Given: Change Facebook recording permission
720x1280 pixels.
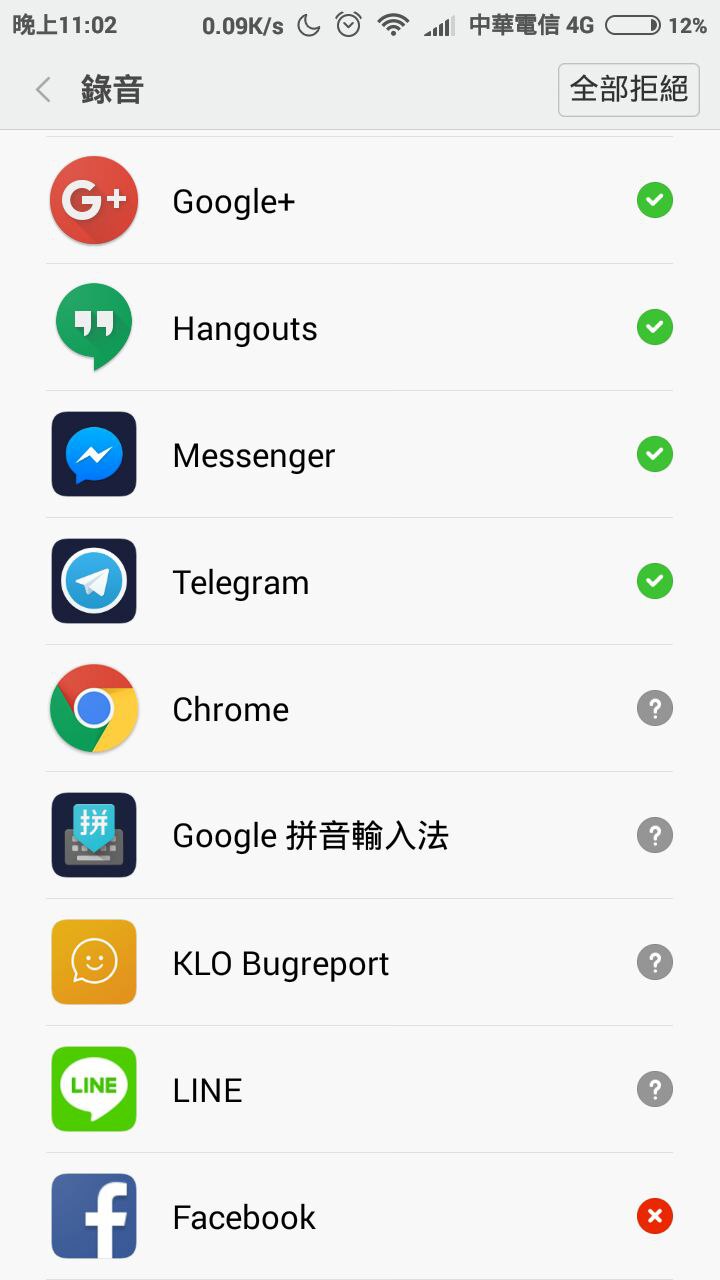Looking at the screenshot, I should click(x=360, y=1217).
